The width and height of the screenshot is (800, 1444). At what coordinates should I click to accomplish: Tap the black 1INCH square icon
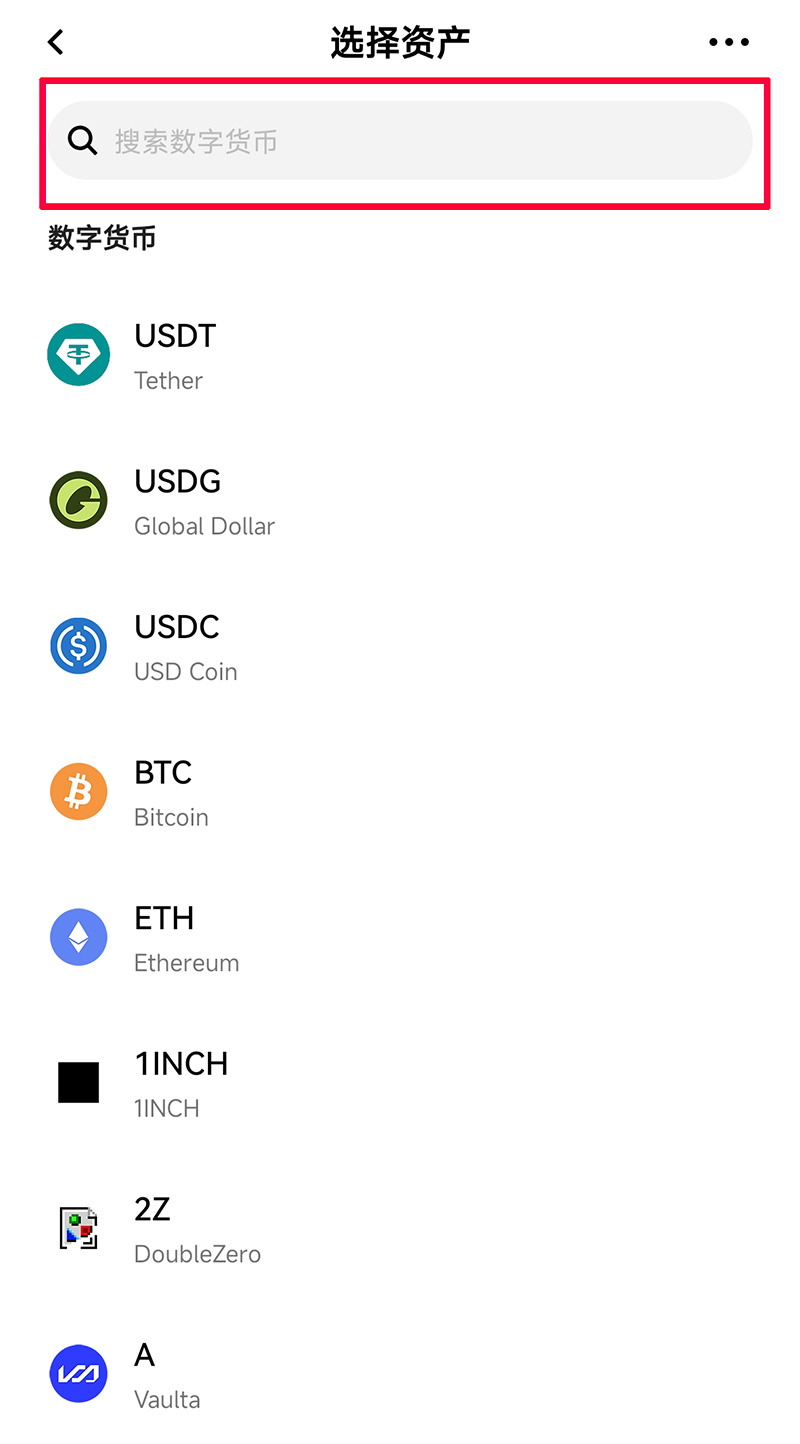coord(78,1082)
